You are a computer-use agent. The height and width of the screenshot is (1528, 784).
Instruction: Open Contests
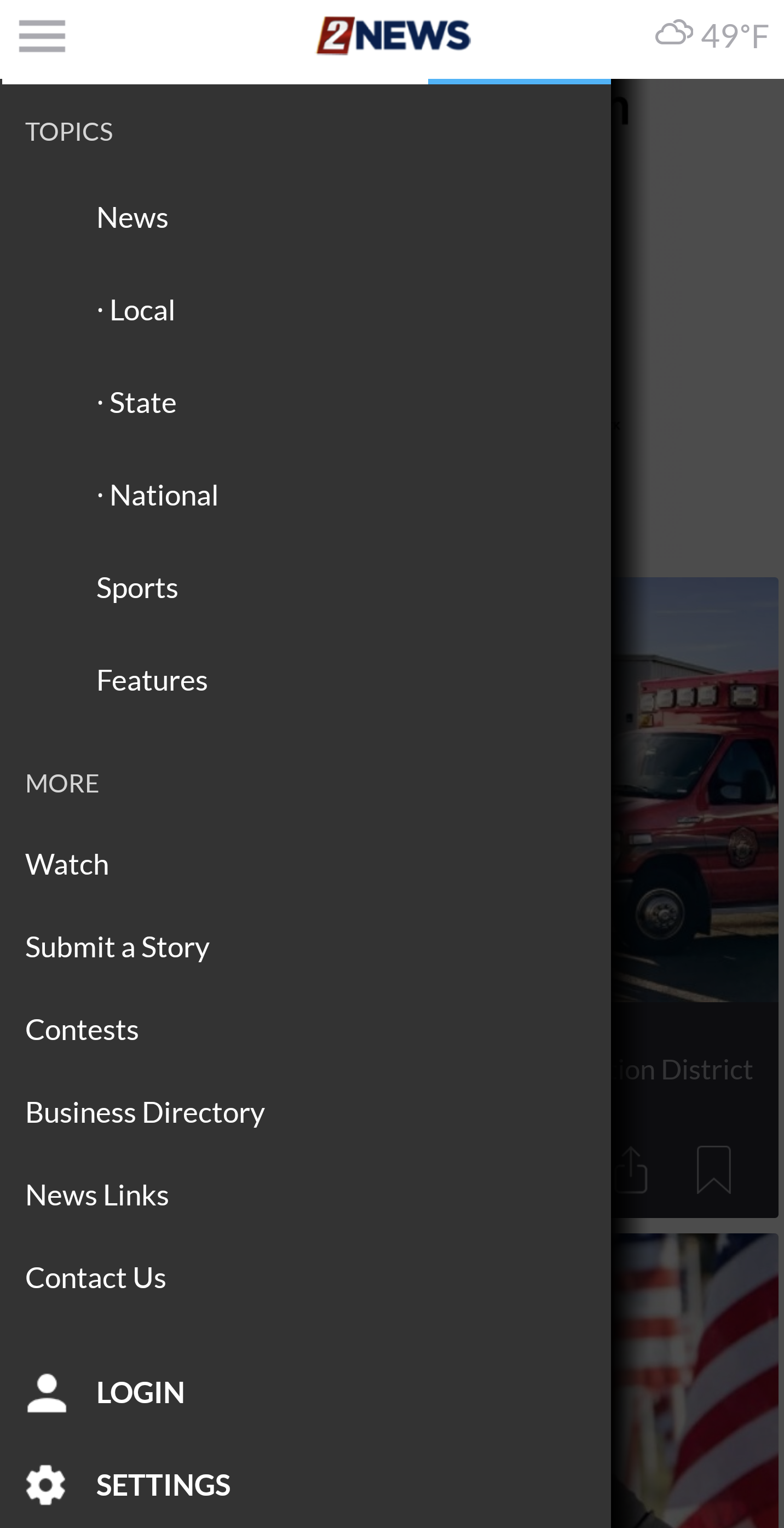[82, 1030]
